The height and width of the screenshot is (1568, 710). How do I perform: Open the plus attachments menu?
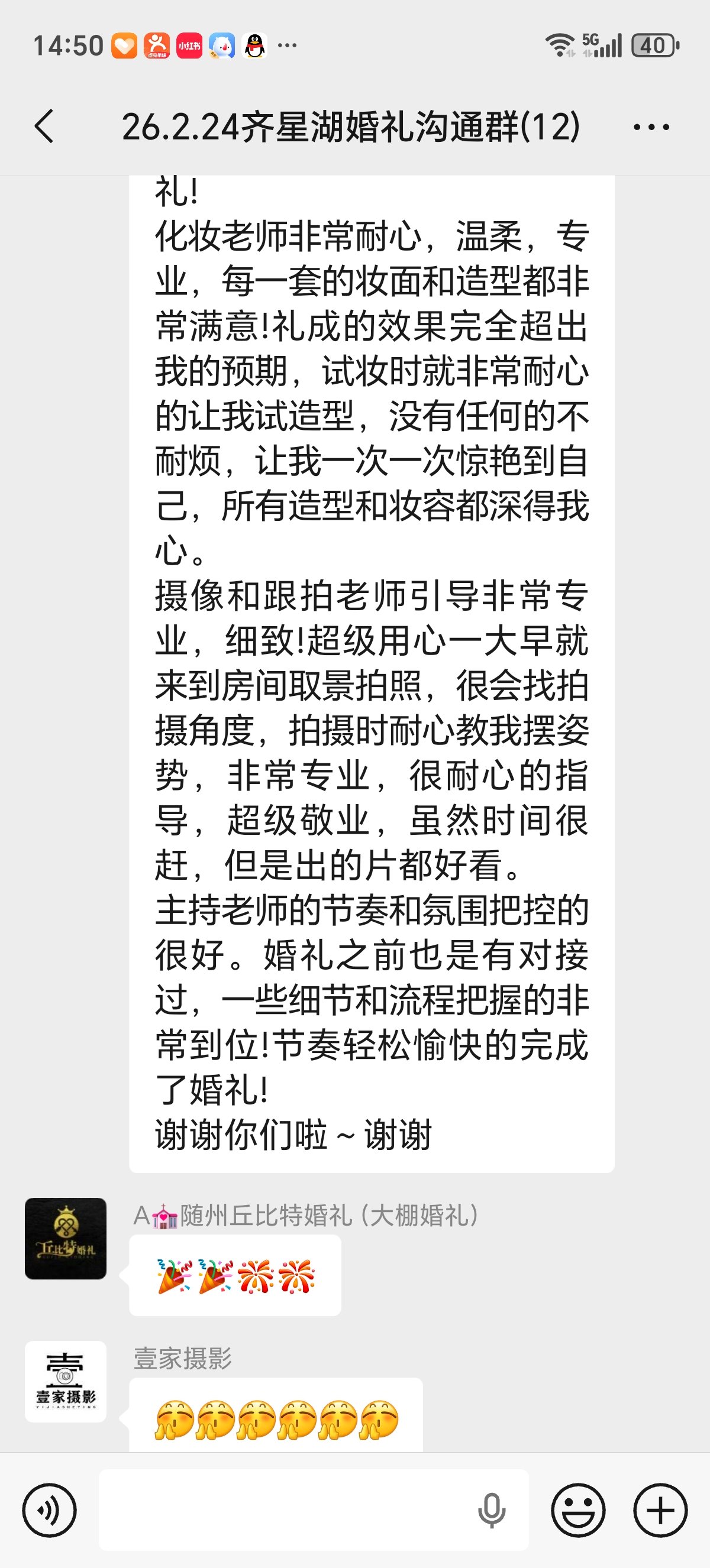[661, 1510]
